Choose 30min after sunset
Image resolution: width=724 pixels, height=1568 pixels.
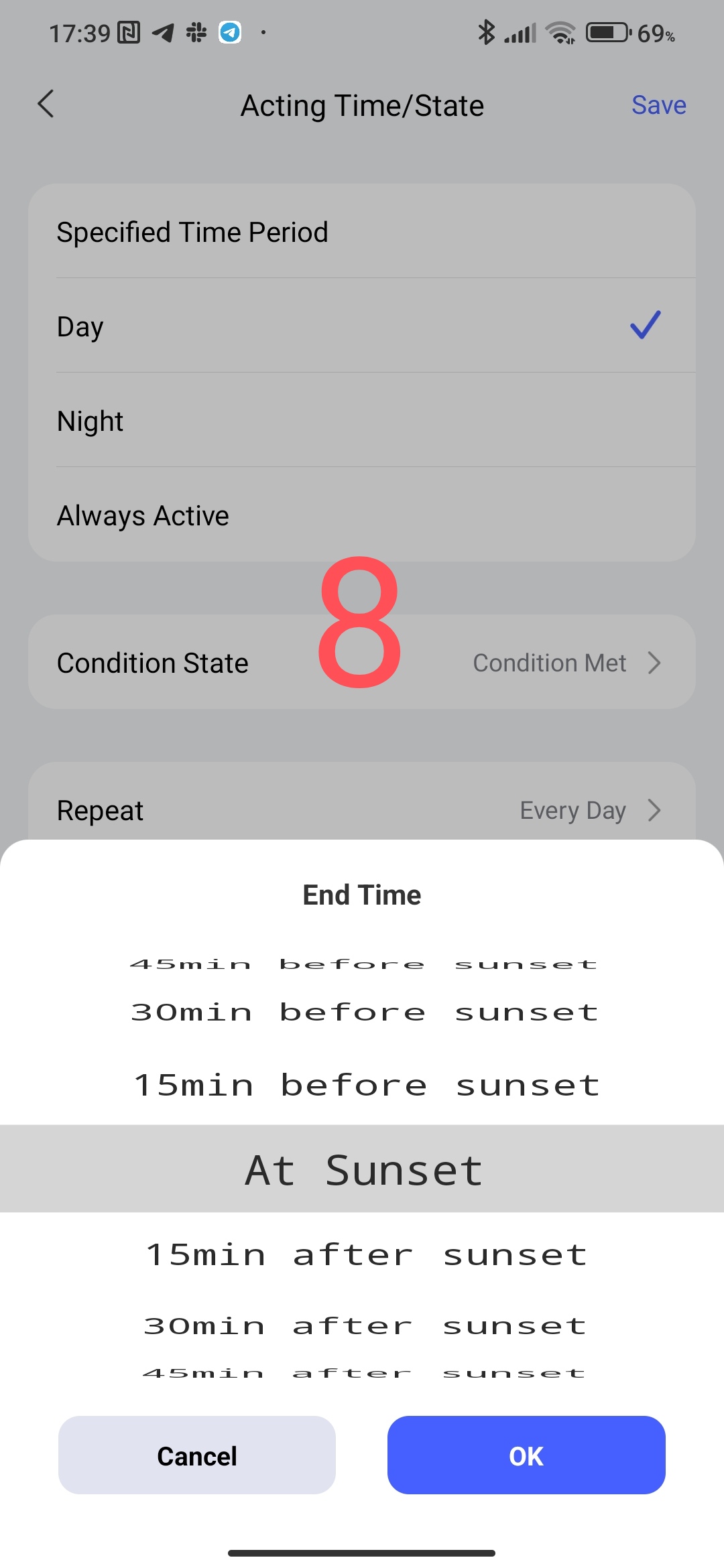click(365, 1325)
